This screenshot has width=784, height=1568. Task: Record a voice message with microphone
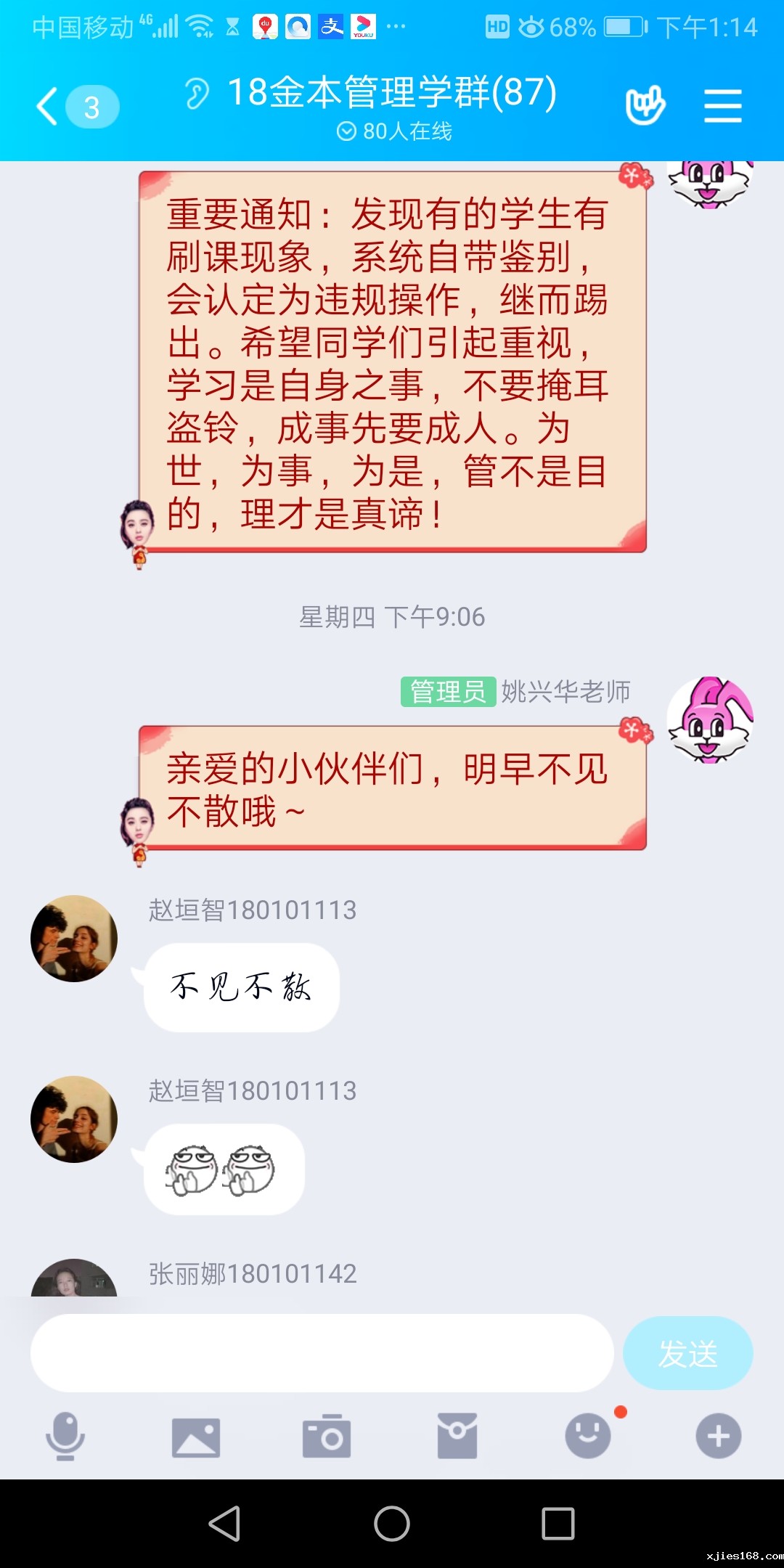[x=65, y=1436]
